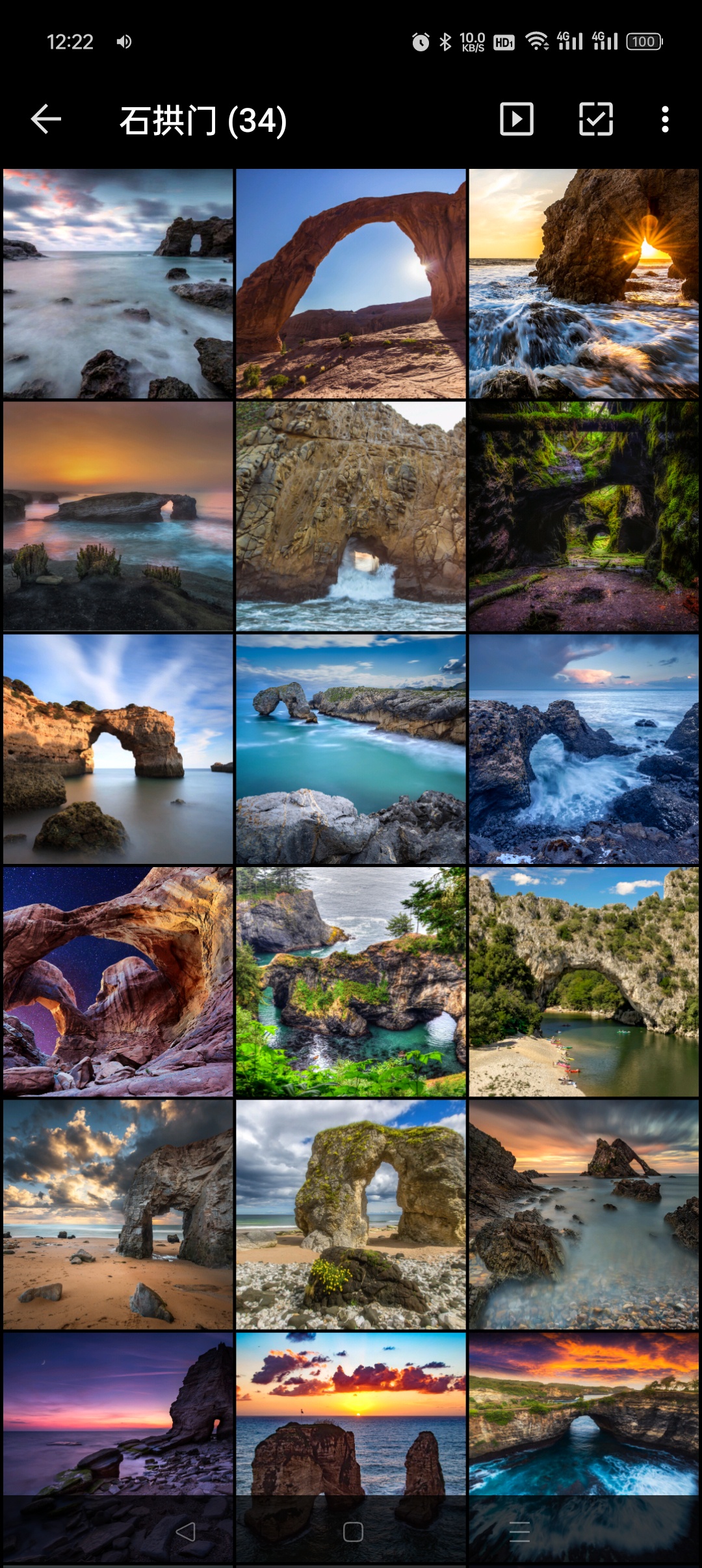Enter multi-select mode
Viewport: 702px width, 1568px height.
(595, 120)
